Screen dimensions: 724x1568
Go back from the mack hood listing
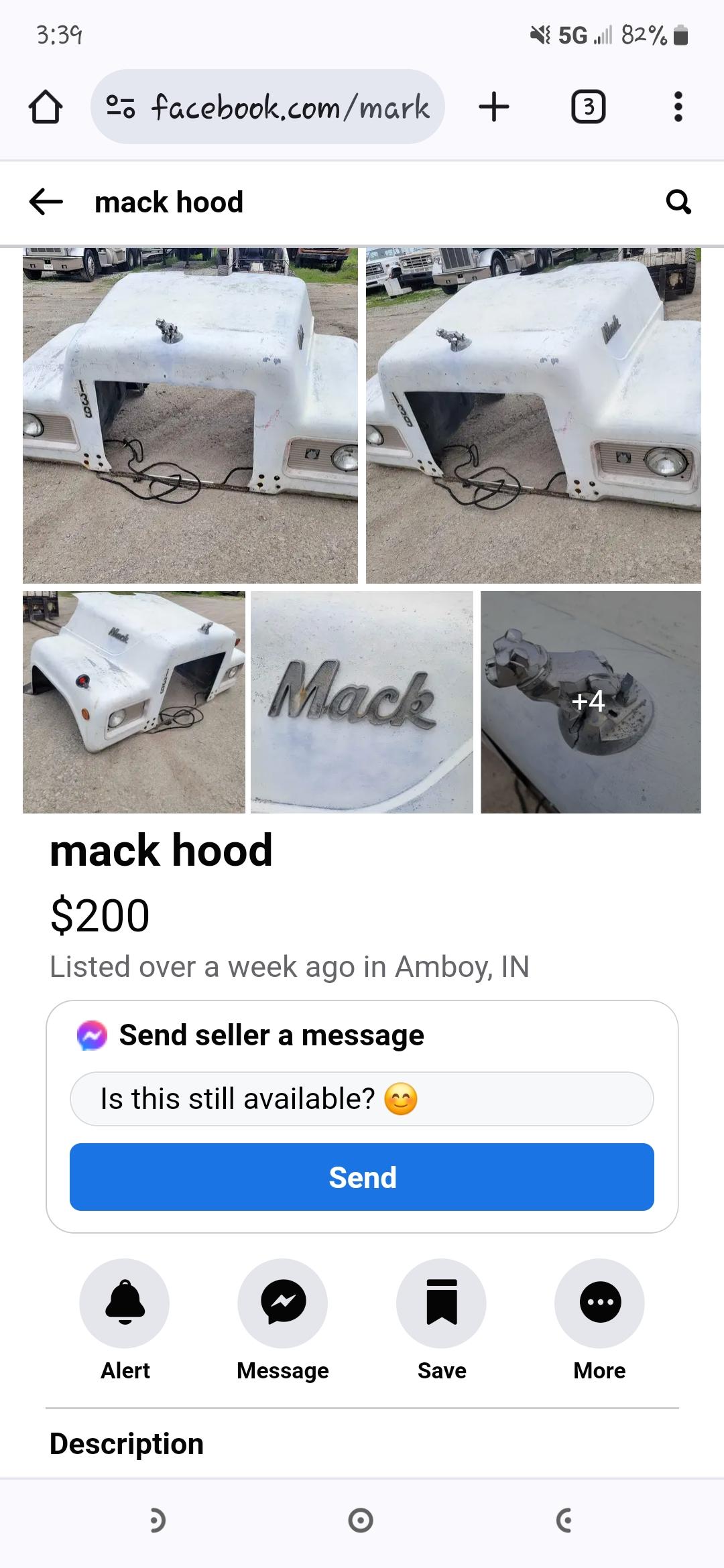tap(46, 202)
